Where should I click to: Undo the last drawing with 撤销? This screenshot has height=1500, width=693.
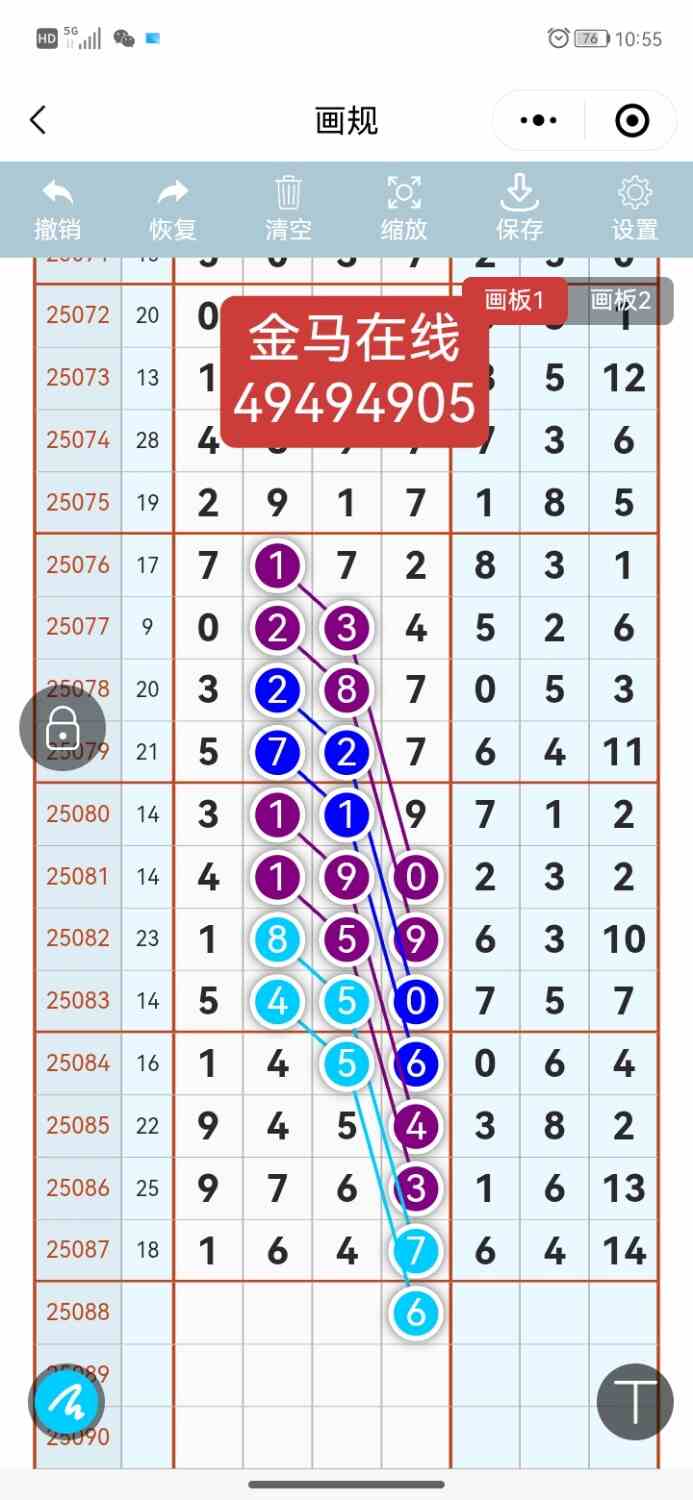(x=58, y=209)
